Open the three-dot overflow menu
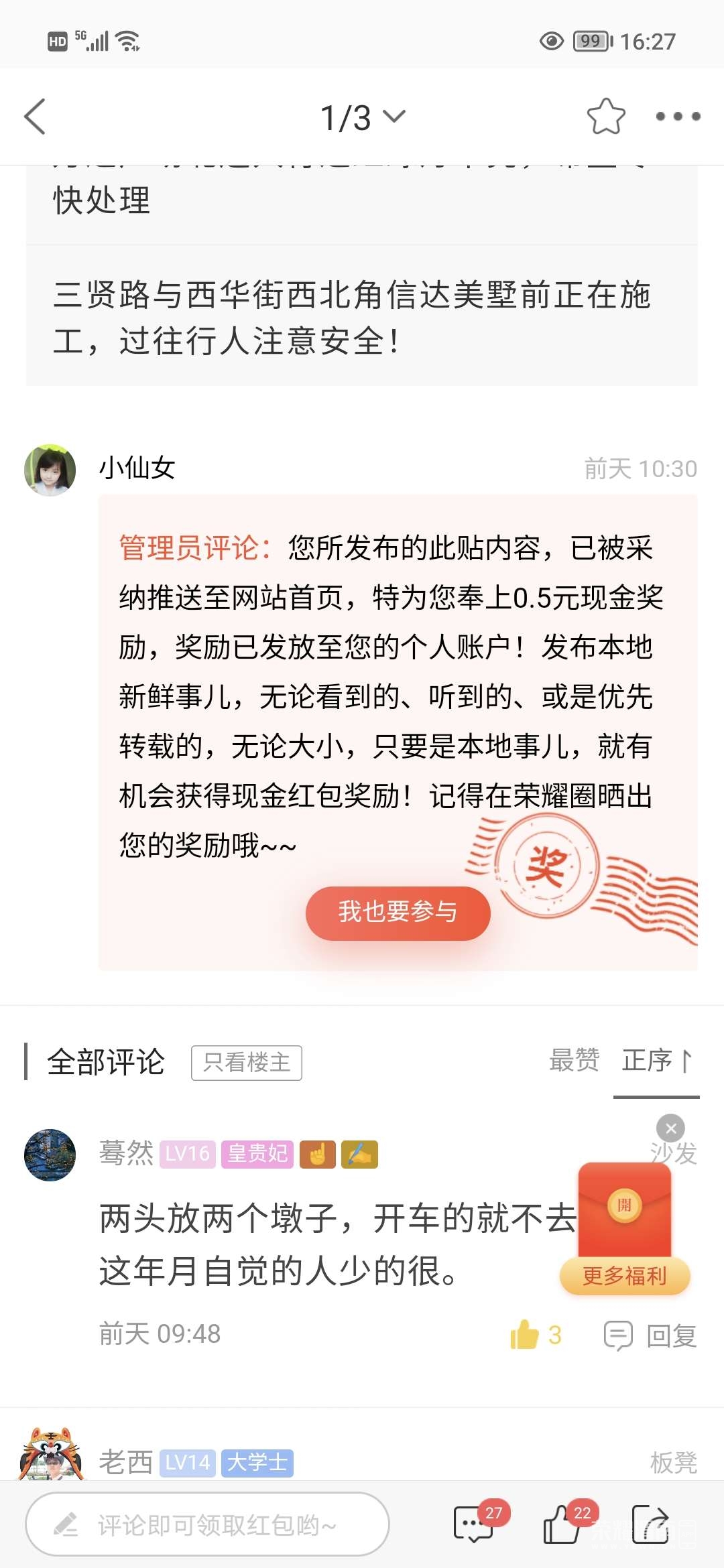 (x=678, y=117)
